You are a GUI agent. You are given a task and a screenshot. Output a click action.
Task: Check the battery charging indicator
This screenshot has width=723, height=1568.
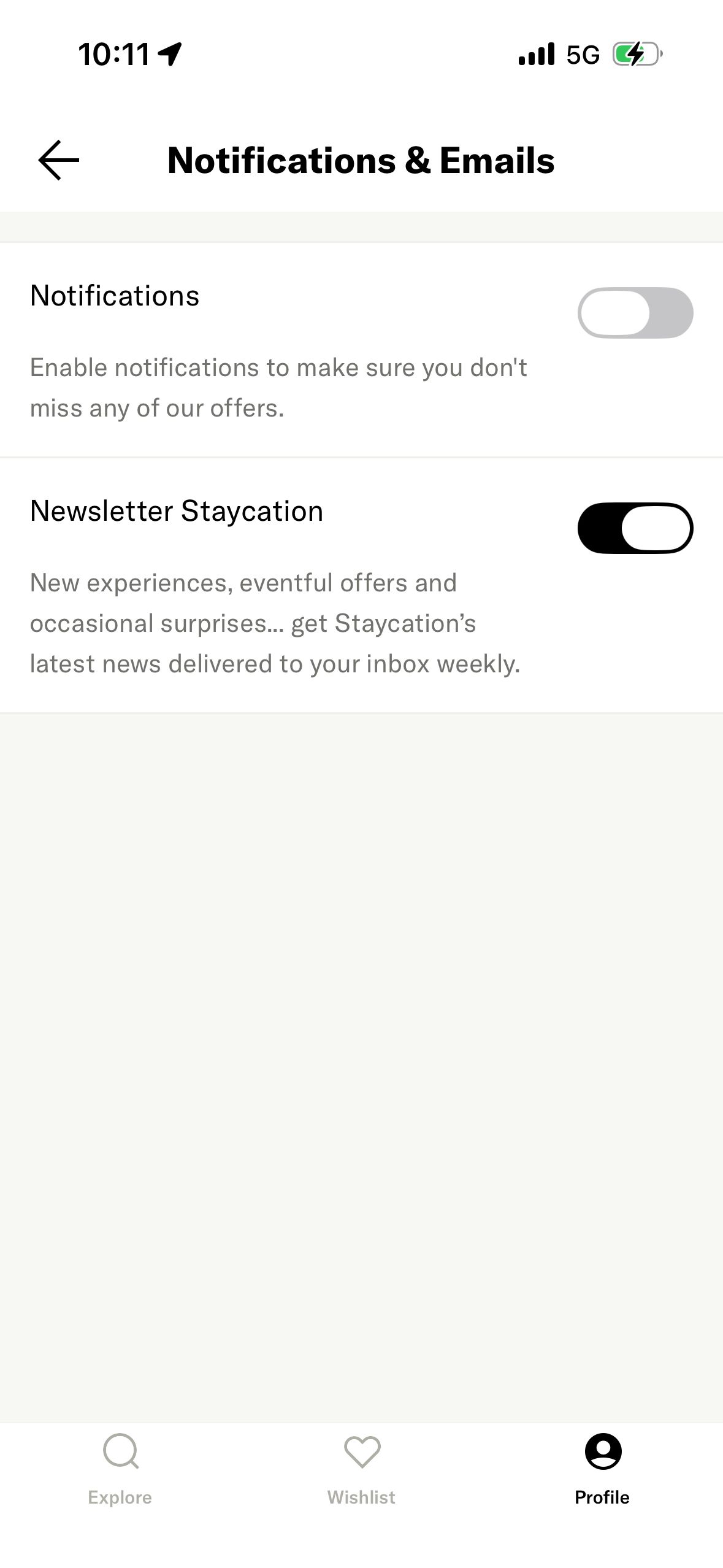(636, 55)
